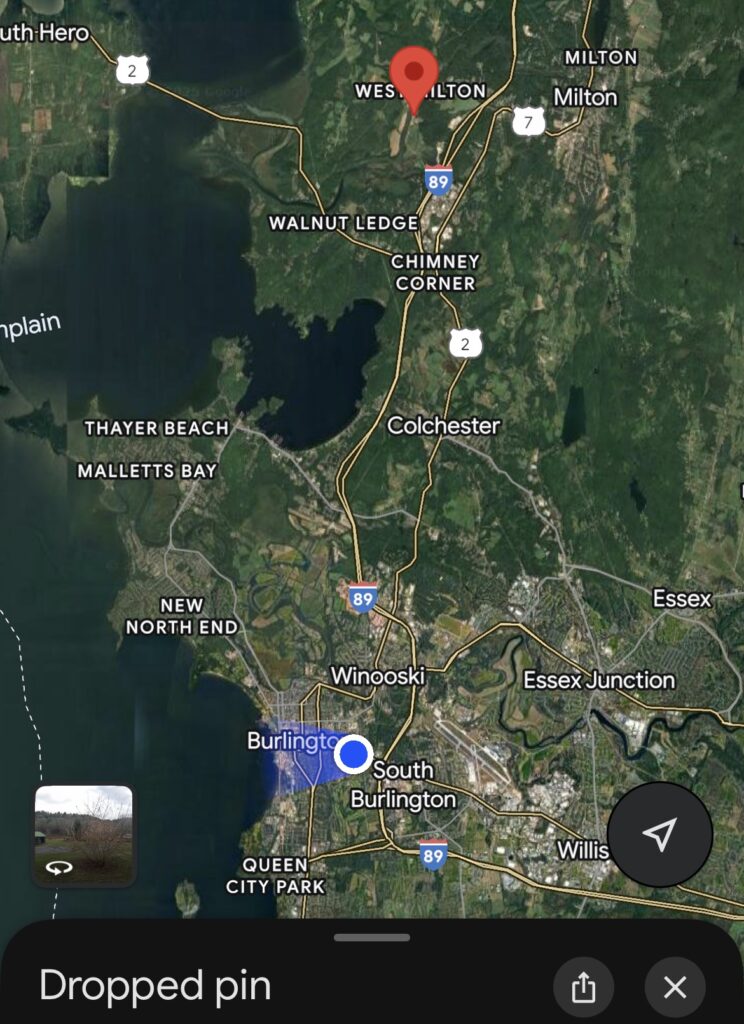Viewport: 744px width, 1024px height.
Task: Recenter map on my current location
Action: pos(659,834)
